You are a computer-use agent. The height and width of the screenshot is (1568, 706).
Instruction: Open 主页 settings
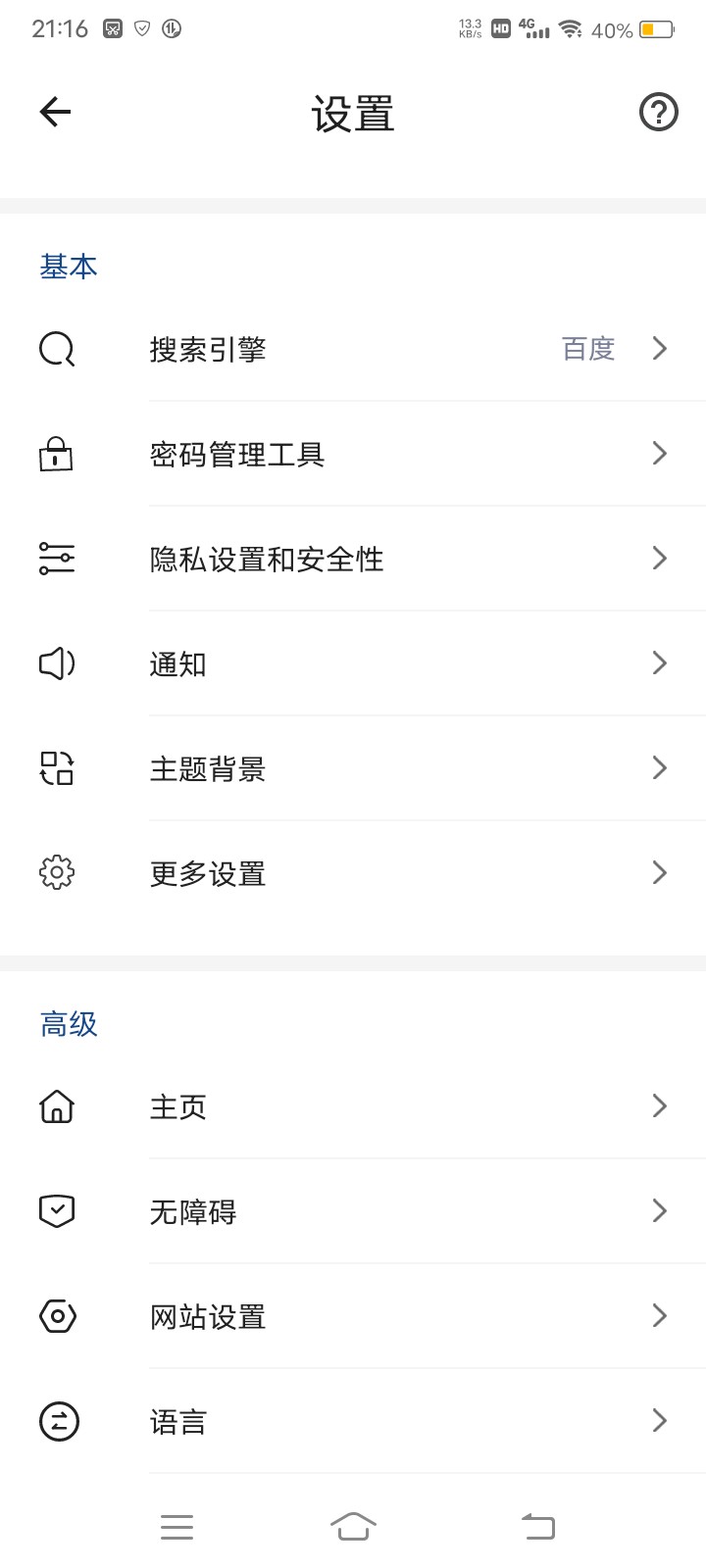pyautogui.click(x=353, y=1106)
